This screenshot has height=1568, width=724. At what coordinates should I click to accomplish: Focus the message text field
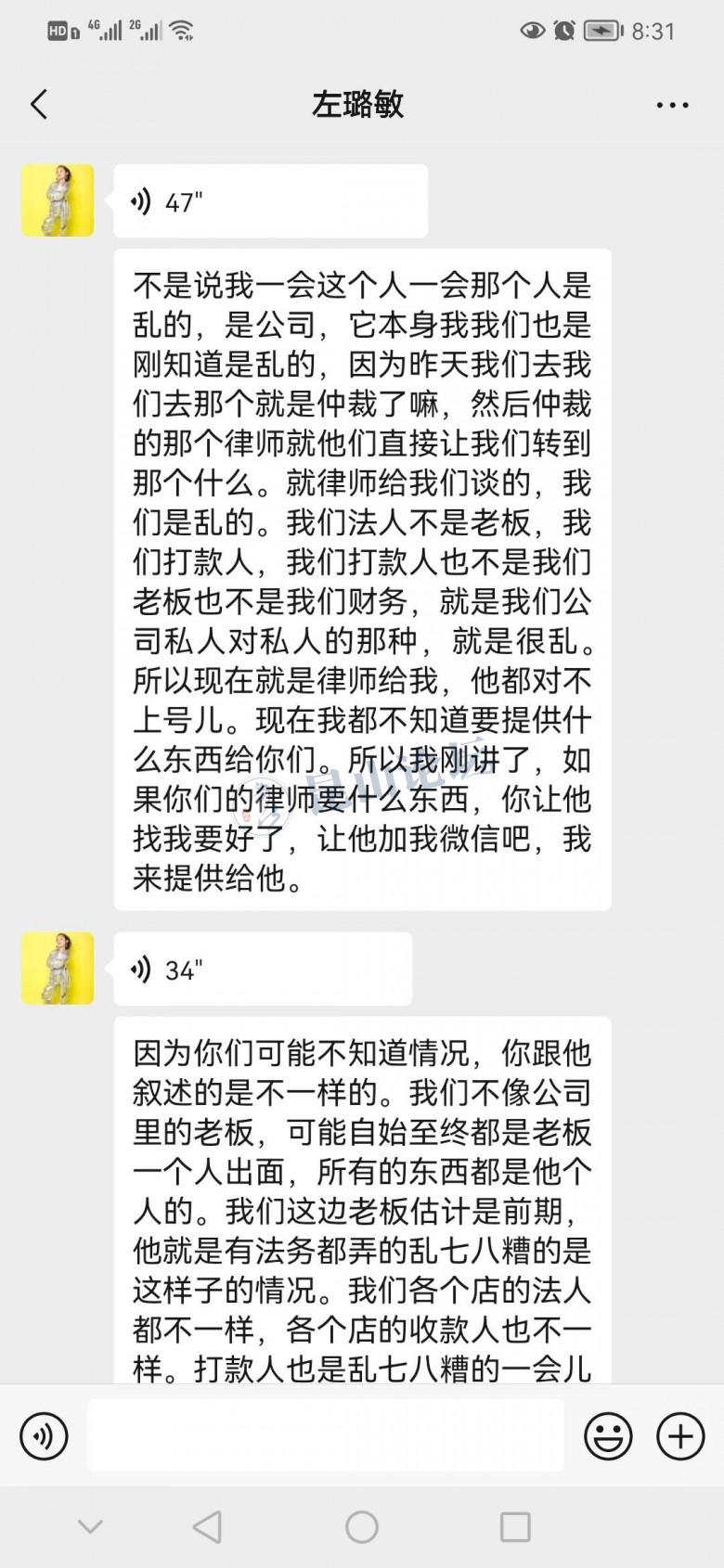click(325, 1436)
